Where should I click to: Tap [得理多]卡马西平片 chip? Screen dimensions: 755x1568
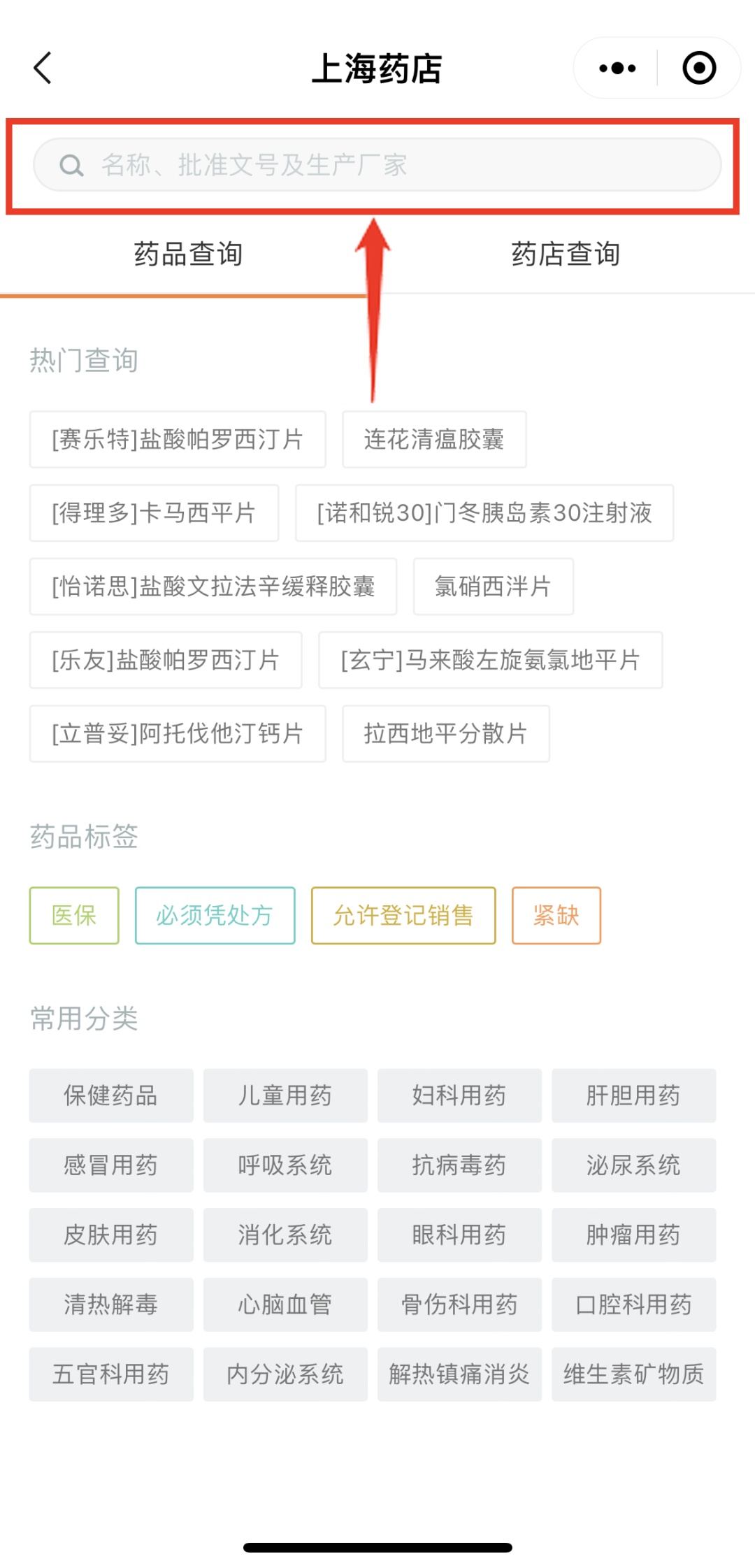coord(154,513)
